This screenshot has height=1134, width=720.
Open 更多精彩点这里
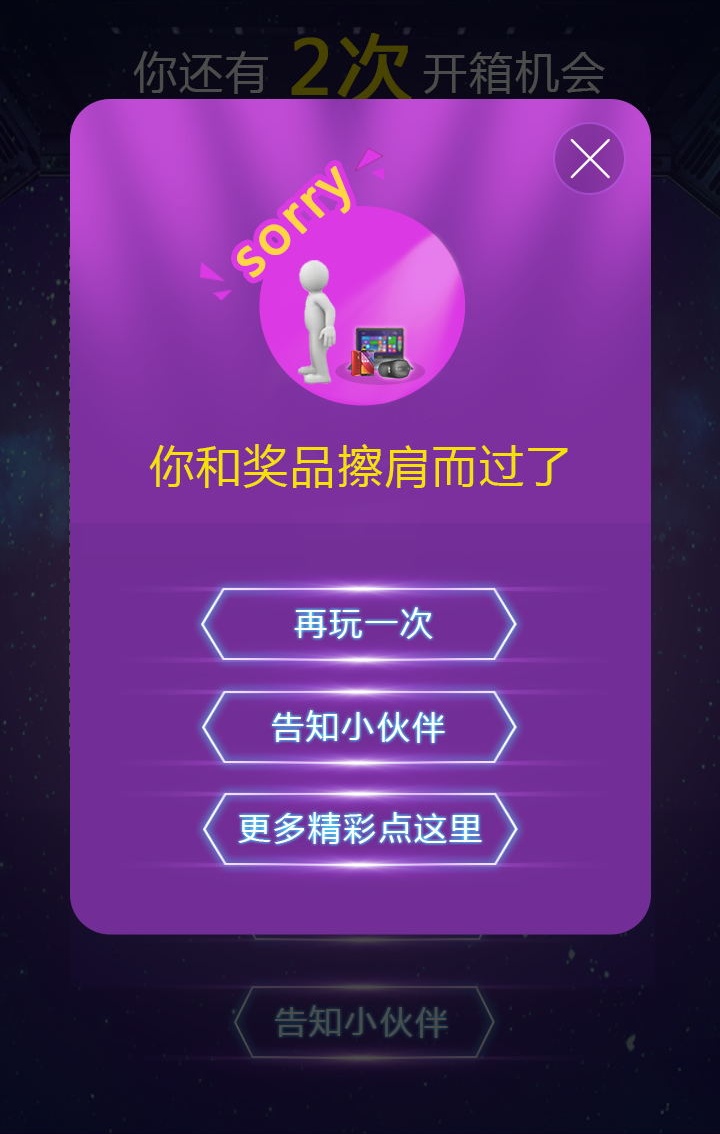[x=360, y=829]
